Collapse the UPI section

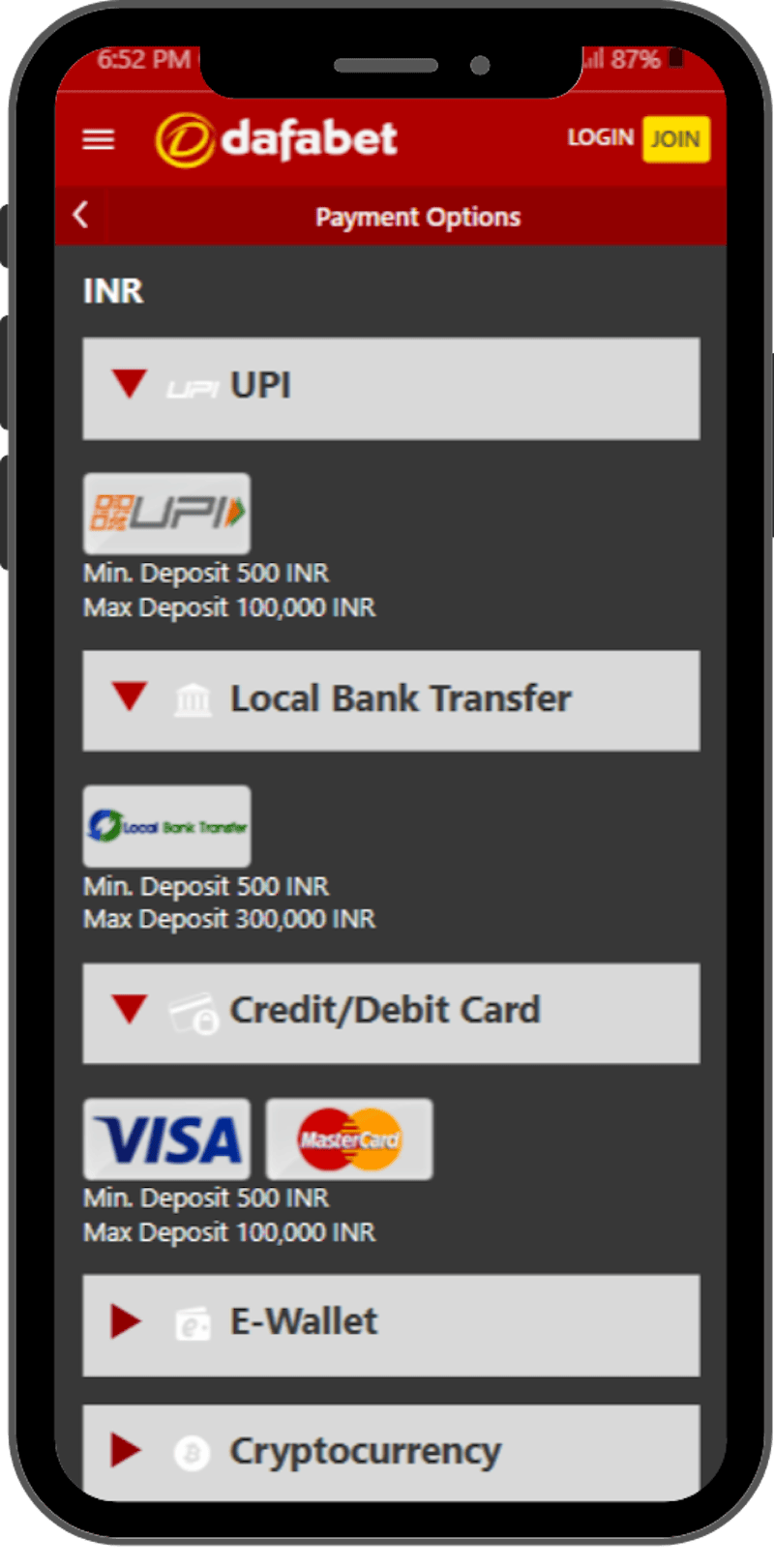tap(391, 388)
